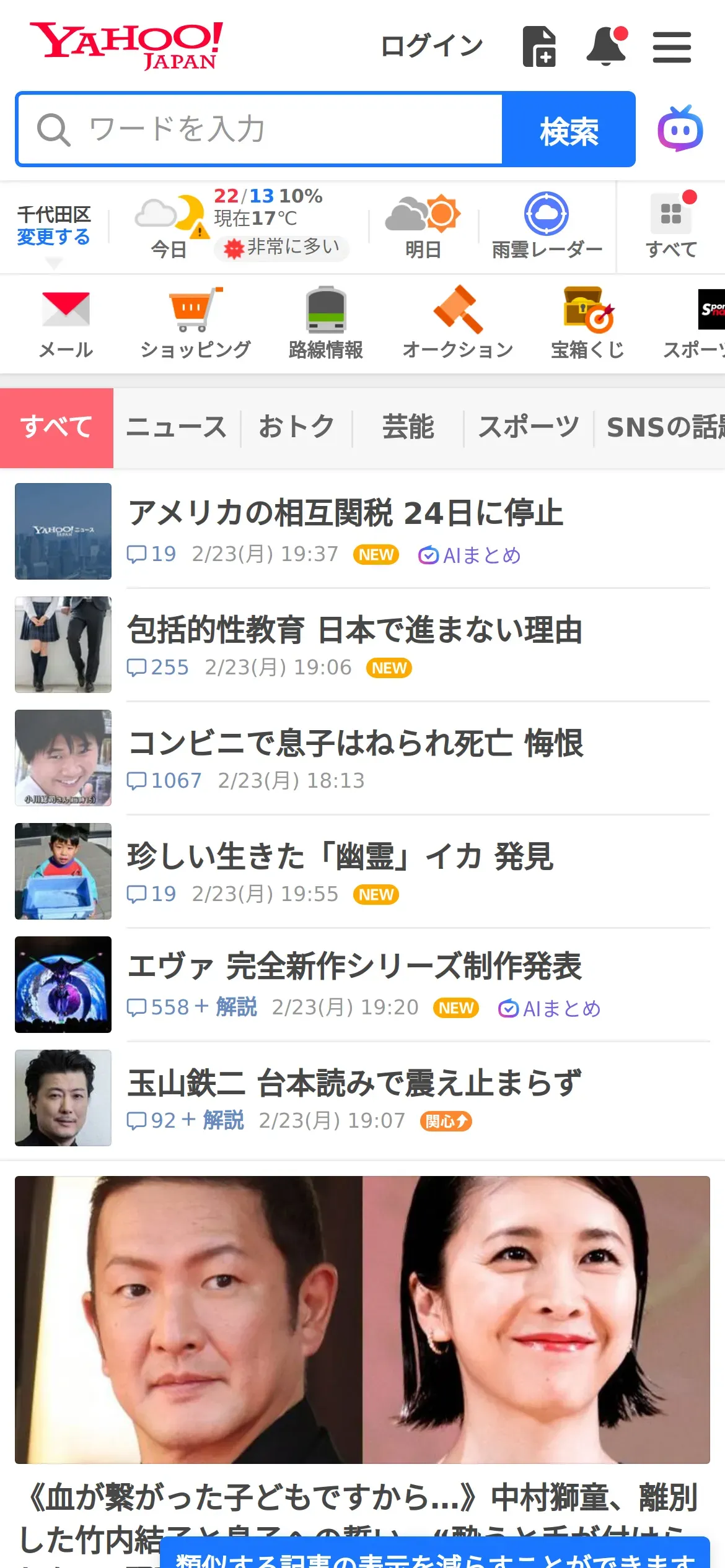Viewport: 725px width, 1568px height.
Task: Change location via 変更する
Action: click(x=53, y=237)
